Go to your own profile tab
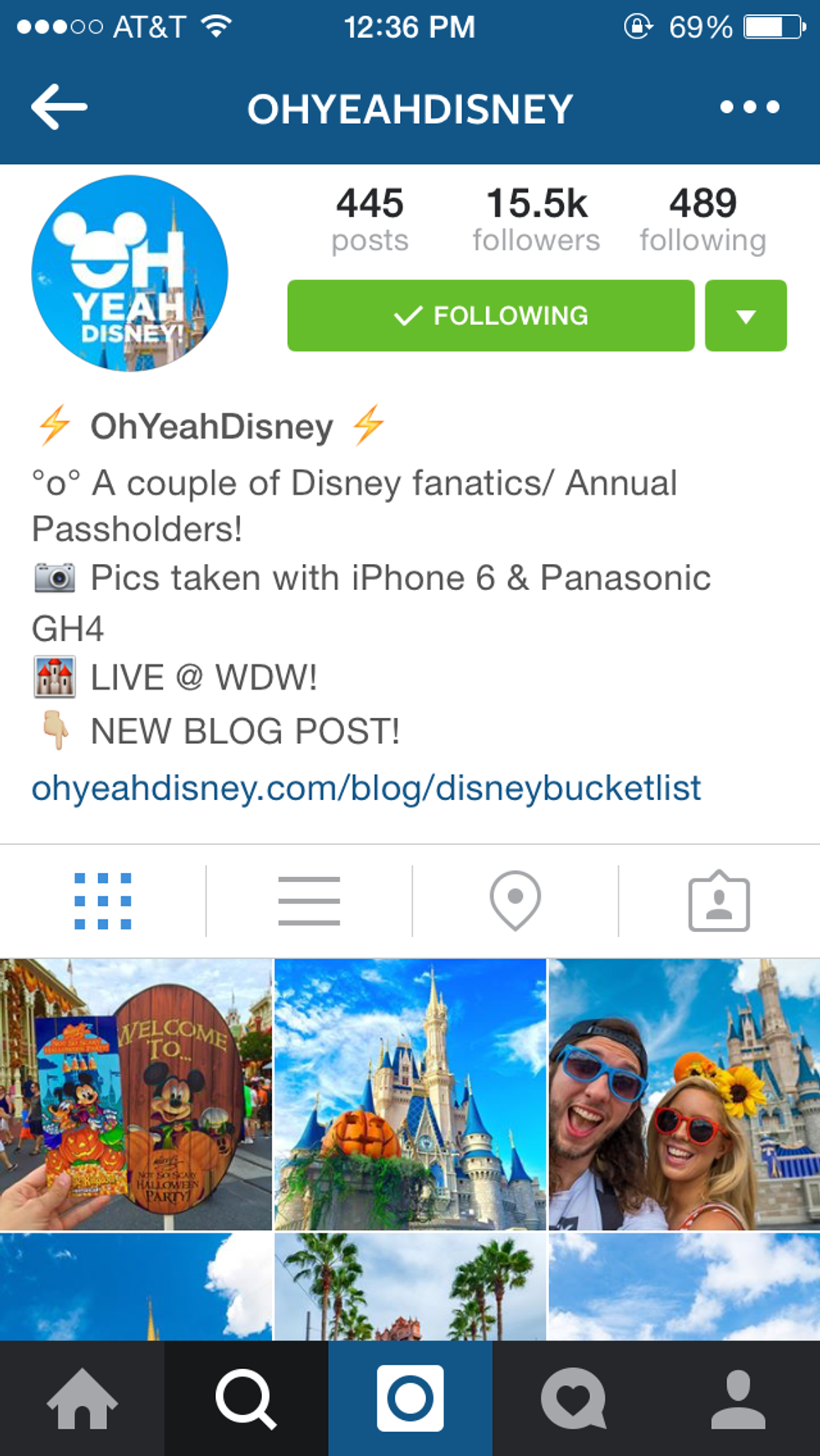The height and width of the screenshot is (1456, 820). click(738, 1398)
